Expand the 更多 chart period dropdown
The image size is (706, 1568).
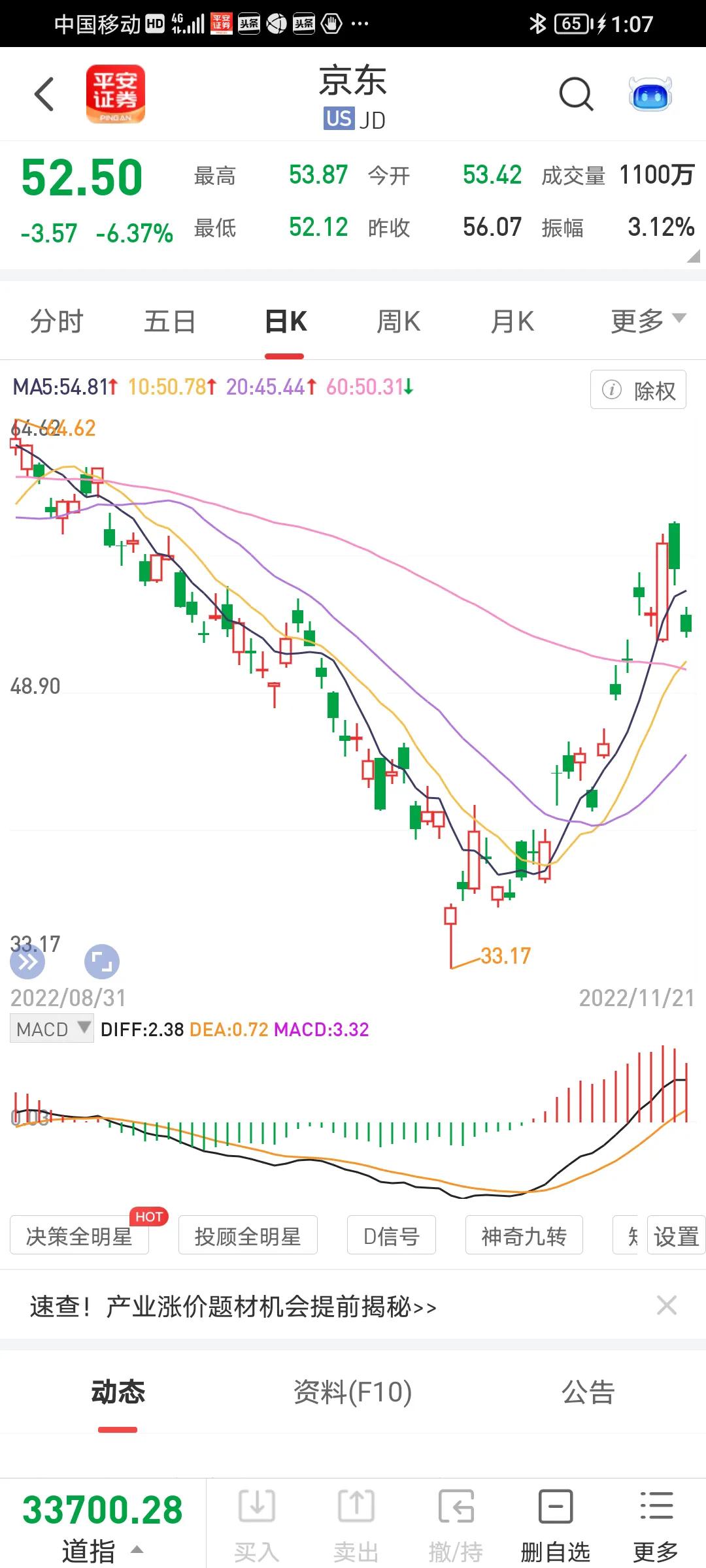647,321
